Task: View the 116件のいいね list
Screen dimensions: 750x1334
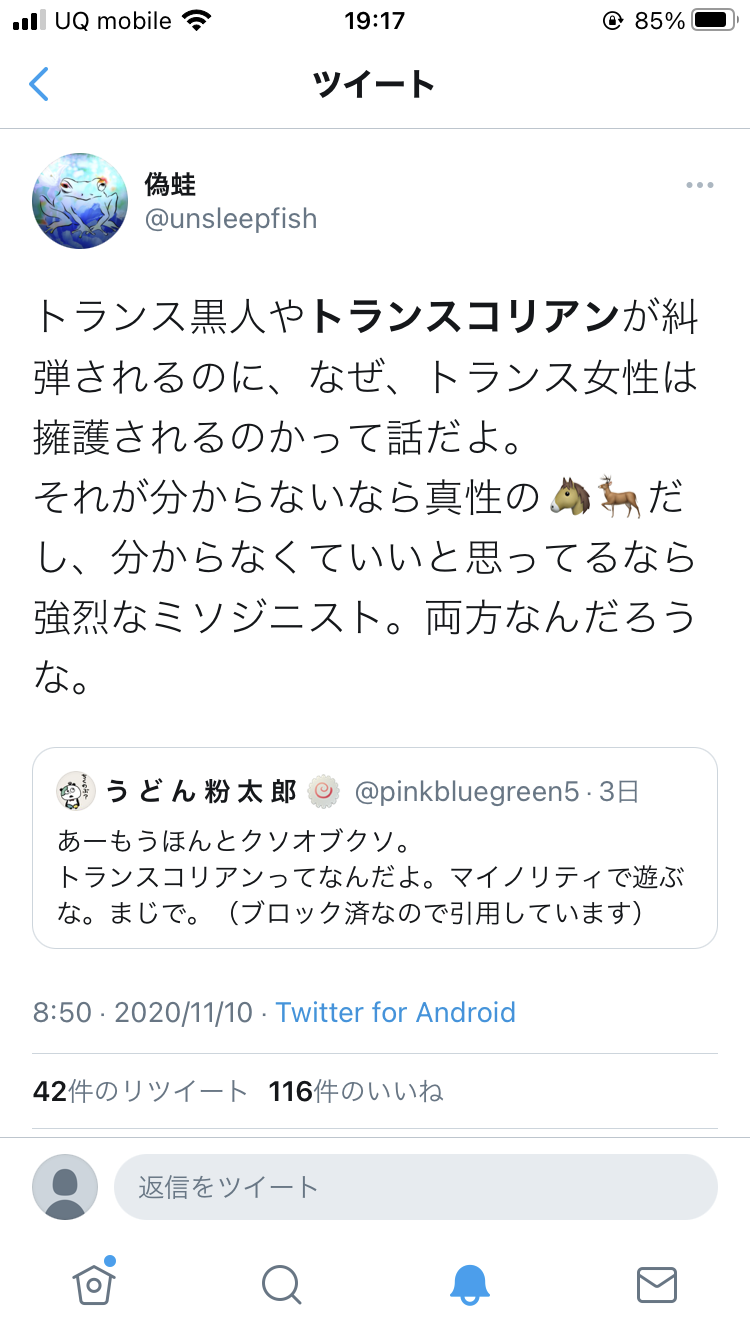Action: tap(356, 1091)
